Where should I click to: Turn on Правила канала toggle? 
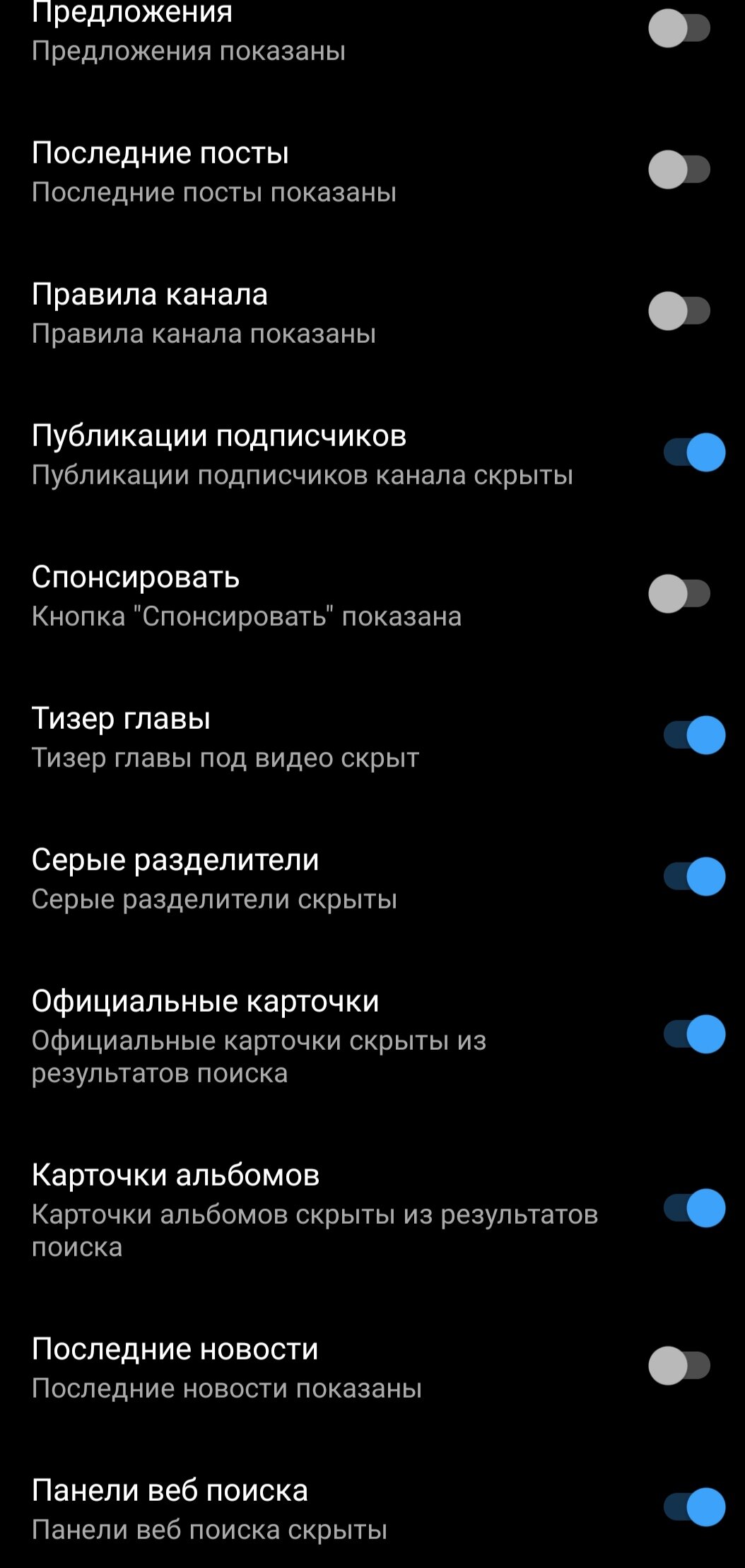tap(679, 311)
